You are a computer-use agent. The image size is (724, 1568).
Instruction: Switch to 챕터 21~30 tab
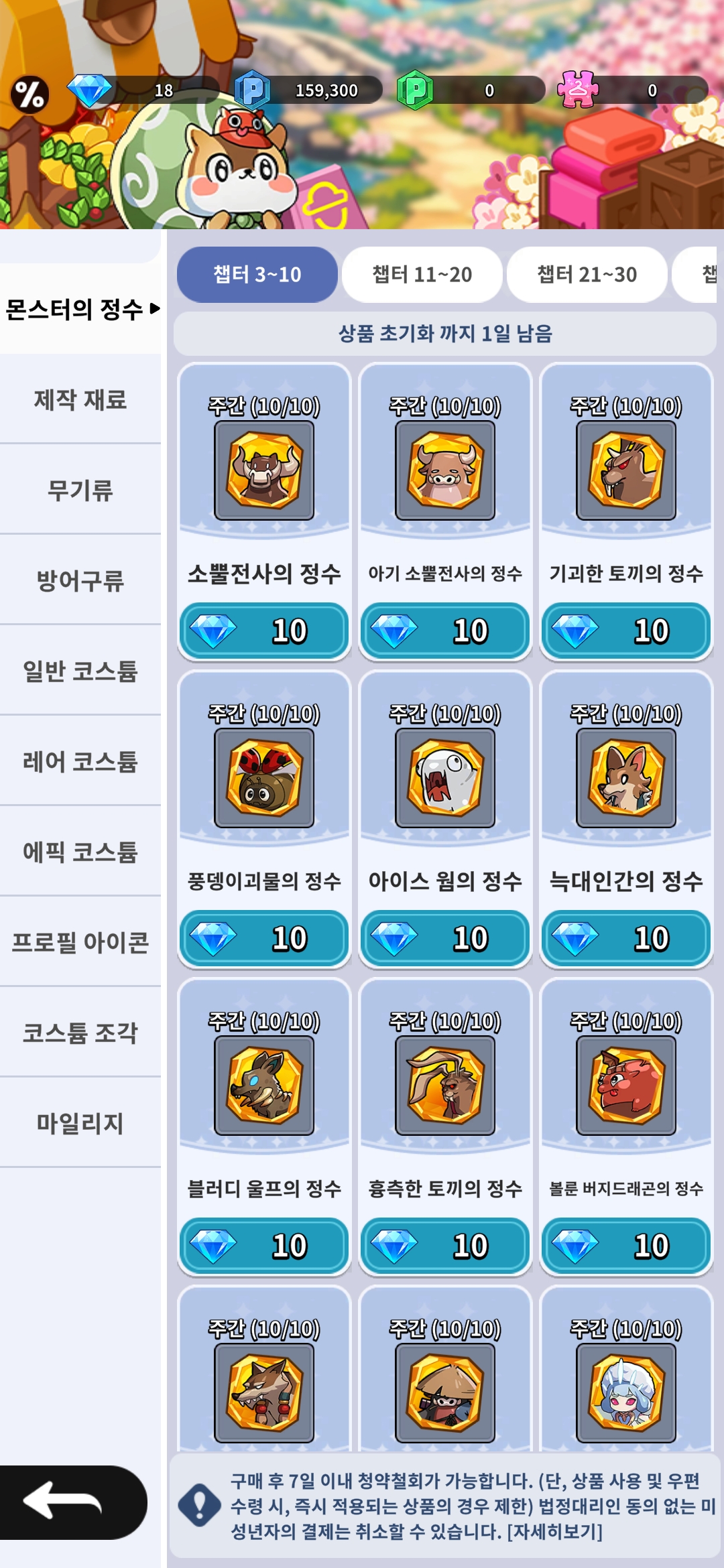tap(587, 274)
